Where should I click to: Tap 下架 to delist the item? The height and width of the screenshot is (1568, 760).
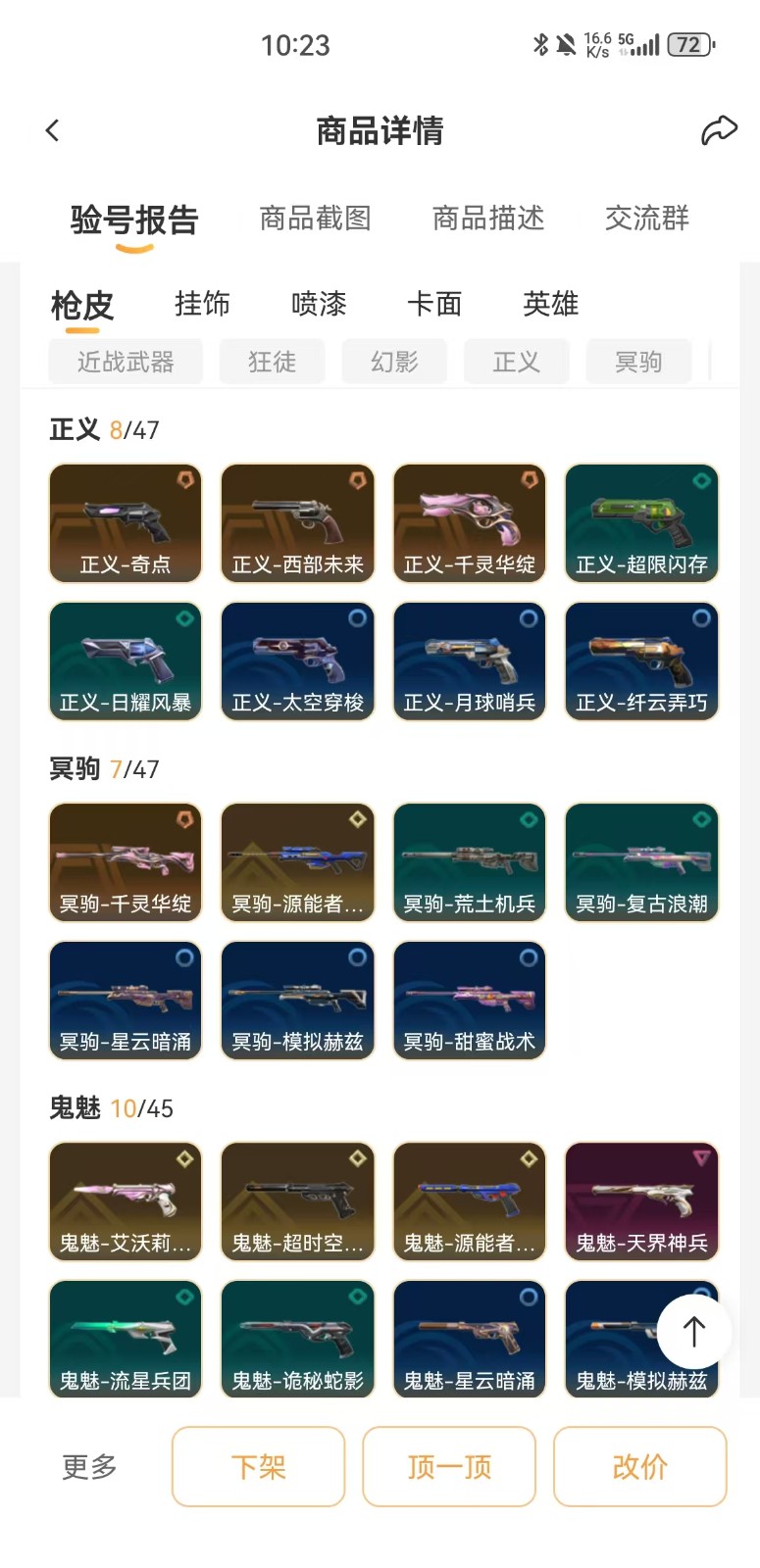pos(259,1466)
